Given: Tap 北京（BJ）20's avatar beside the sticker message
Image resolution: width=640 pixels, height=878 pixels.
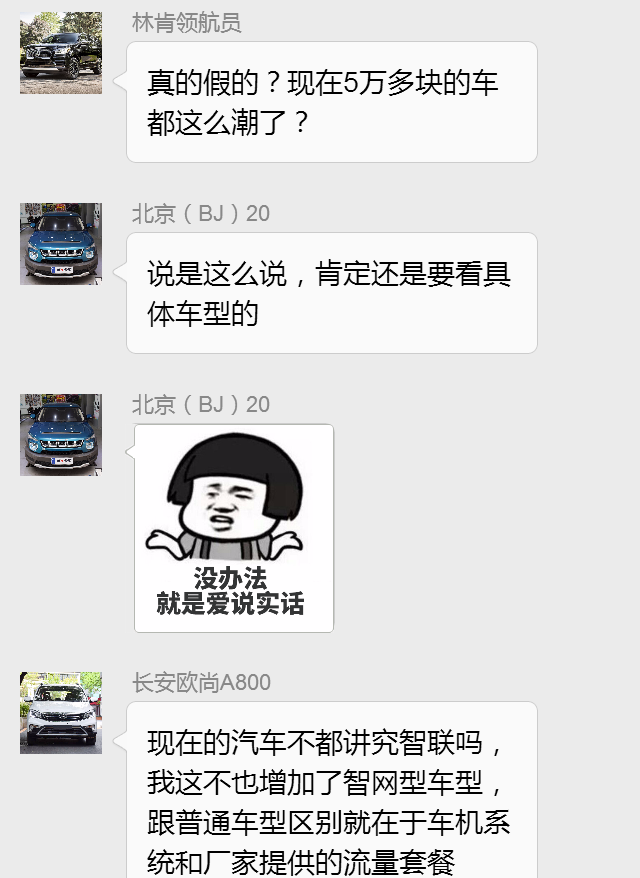Looking at the screenshot, I should pyautogui.click(x=61, y=435).
